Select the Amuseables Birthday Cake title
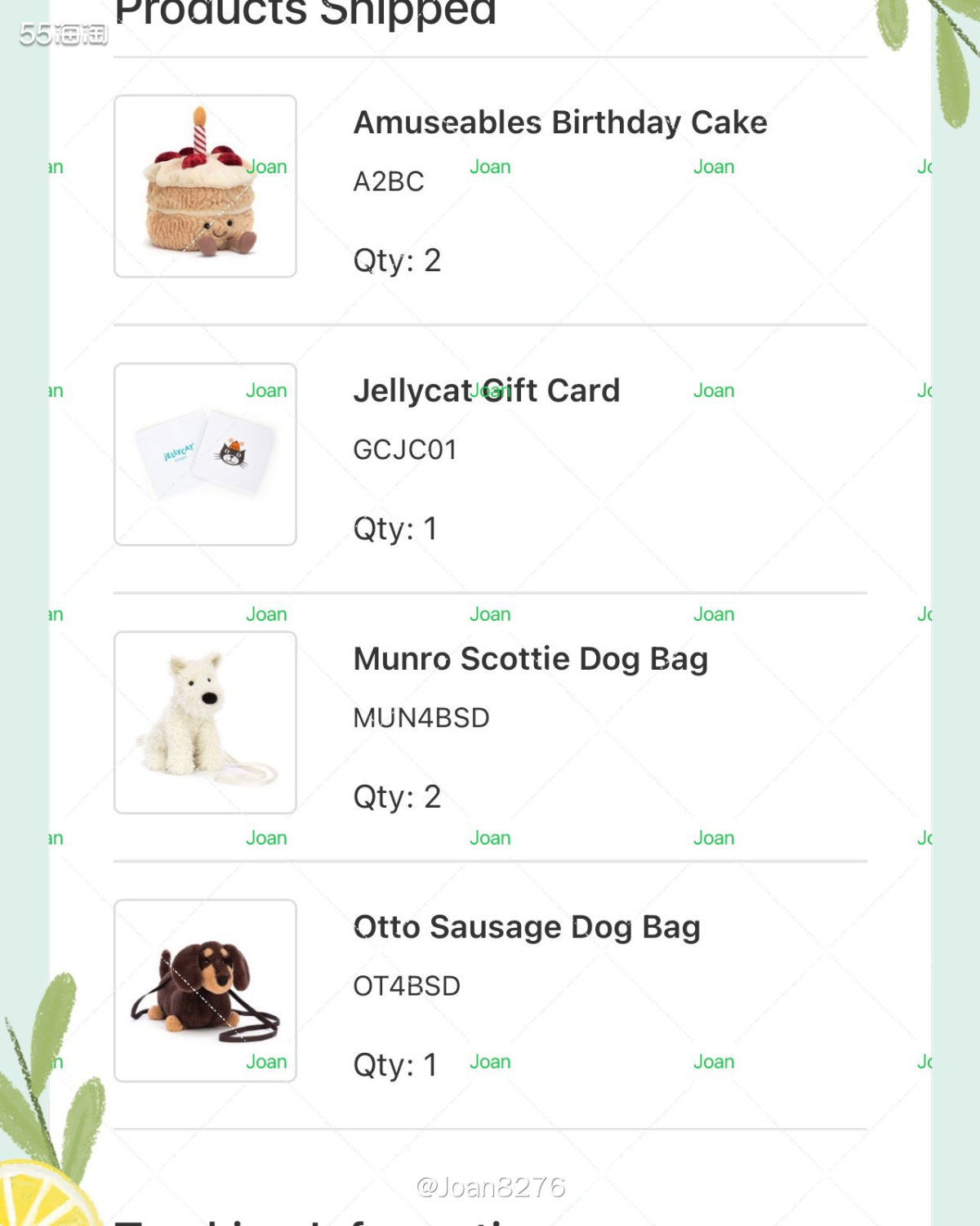This screenshot has width=980, height=1226. pyautogui.click(x=559, y=123)
